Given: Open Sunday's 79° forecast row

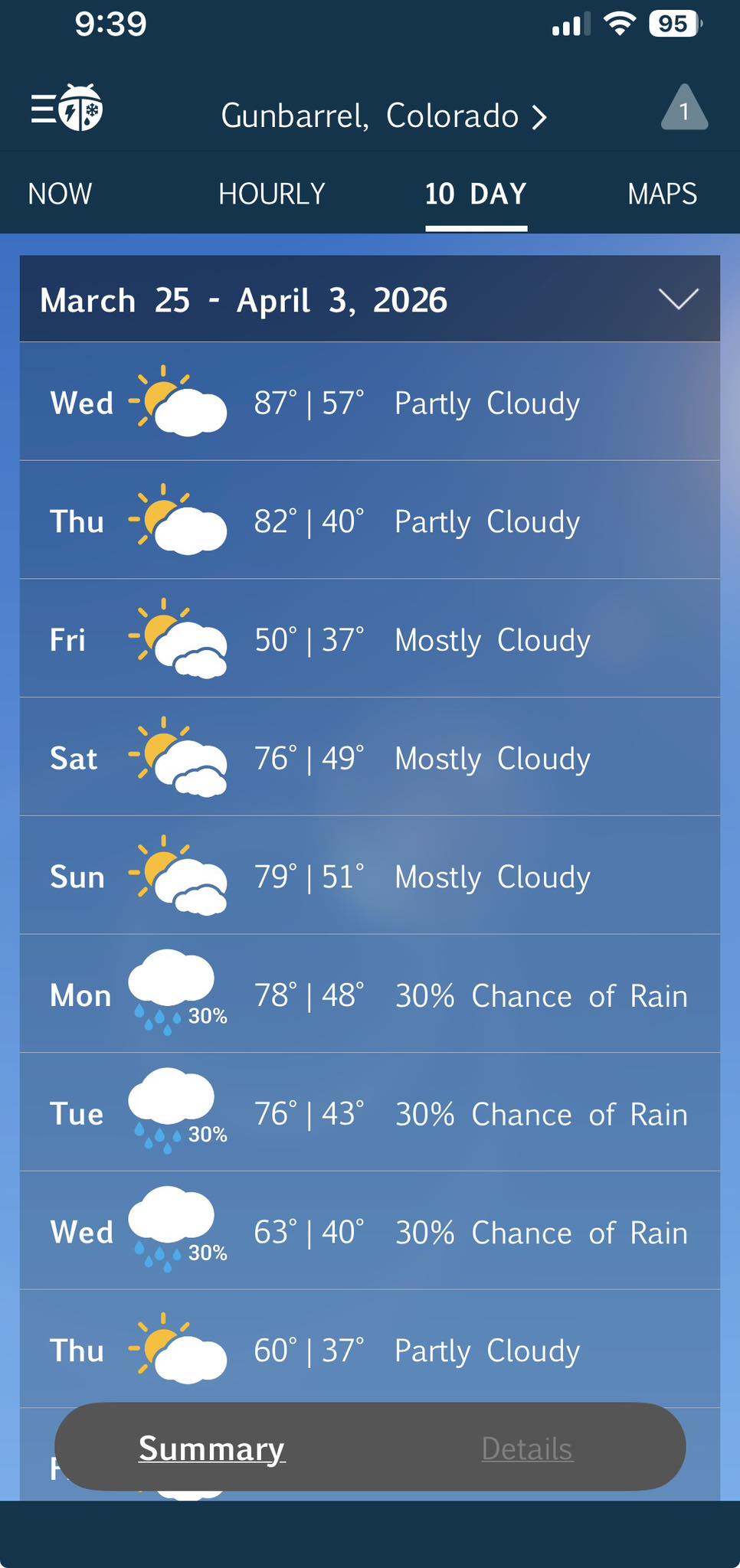Looking at the screenshot, I should click(x=369, y=877).
